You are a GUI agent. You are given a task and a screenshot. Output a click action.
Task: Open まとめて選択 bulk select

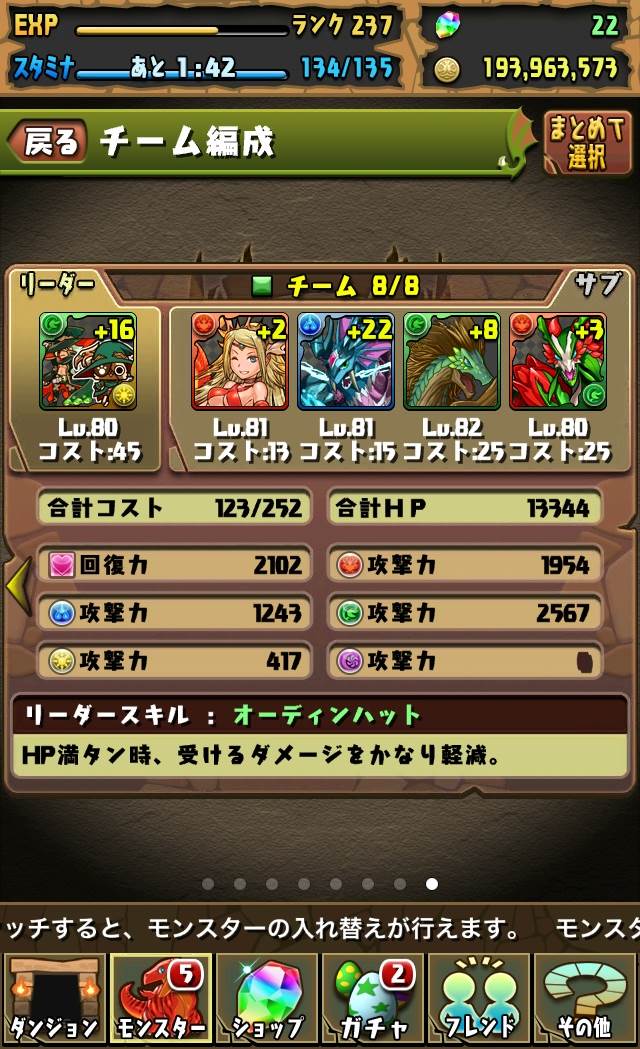586,142
